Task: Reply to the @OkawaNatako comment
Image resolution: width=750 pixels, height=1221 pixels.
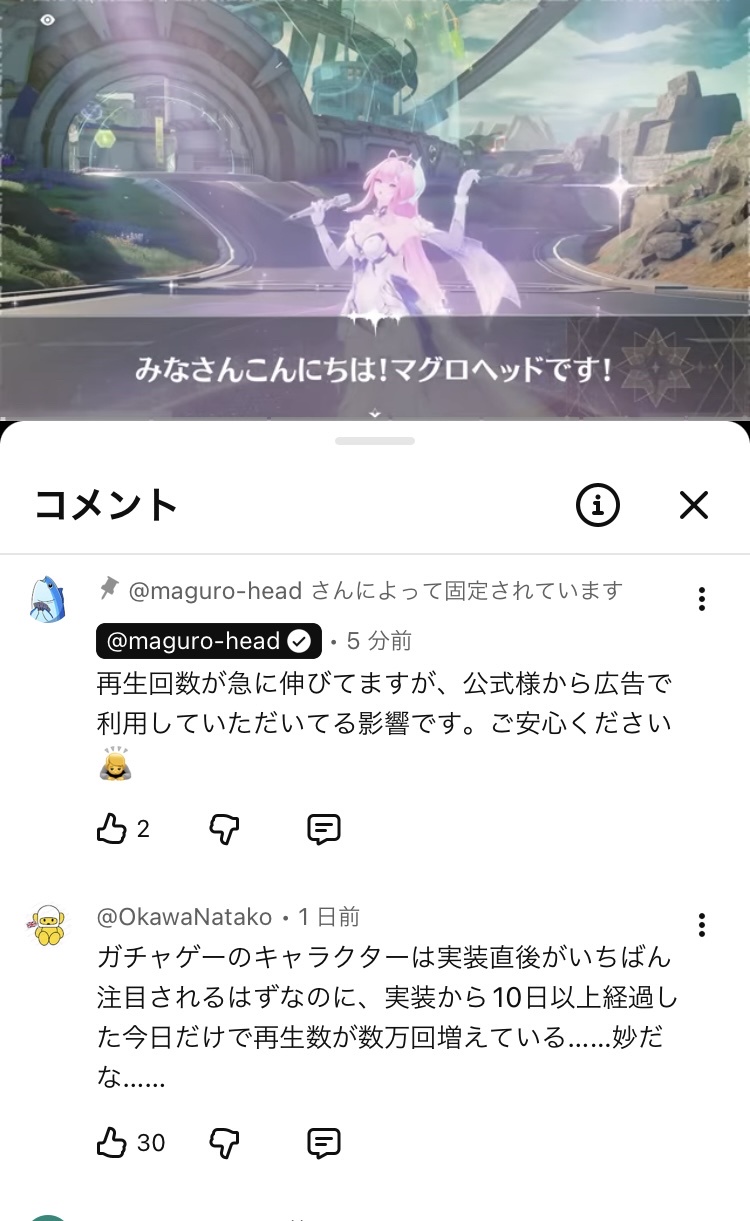Action: tap(324, 1142)
